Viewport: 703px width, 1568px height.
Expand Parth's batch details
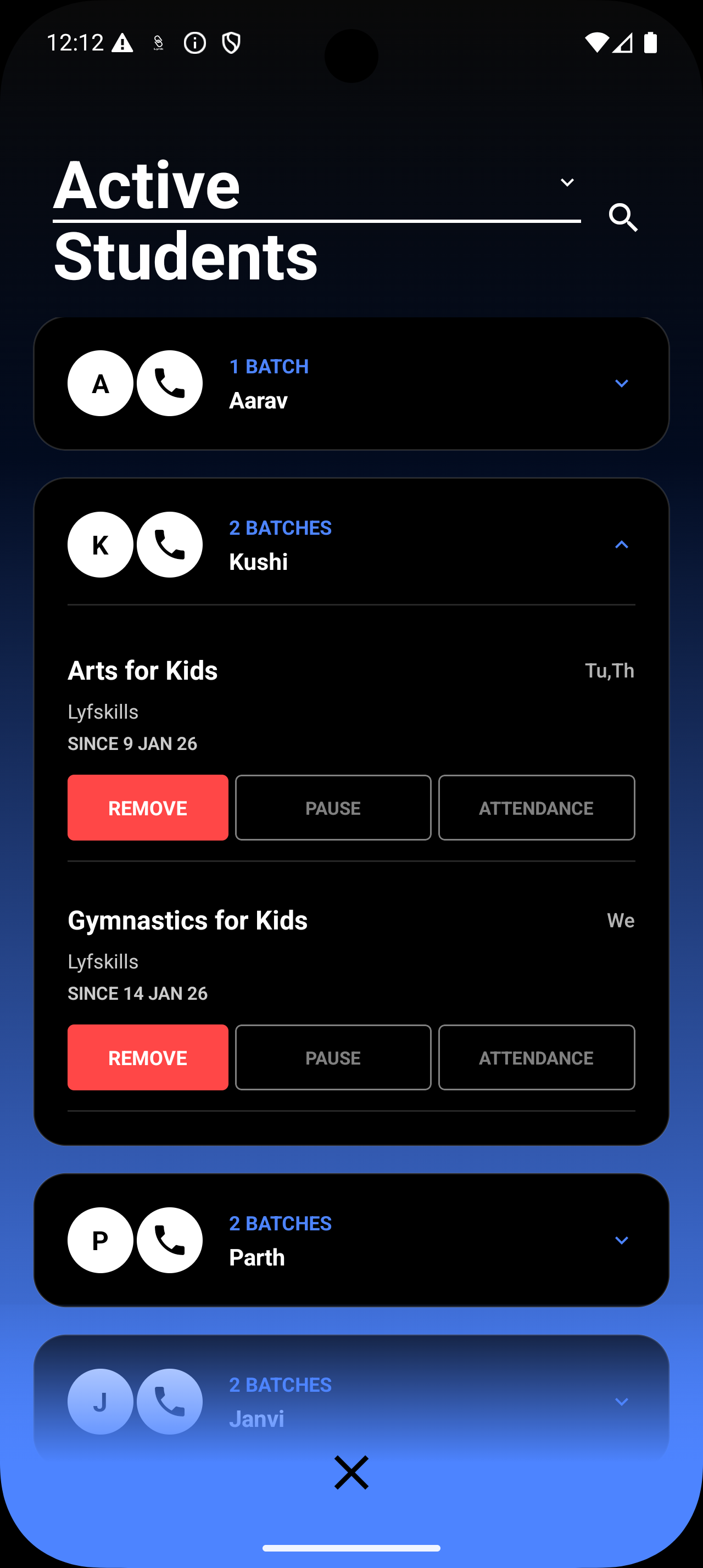pyautogui.click(x=621, y=1241)
